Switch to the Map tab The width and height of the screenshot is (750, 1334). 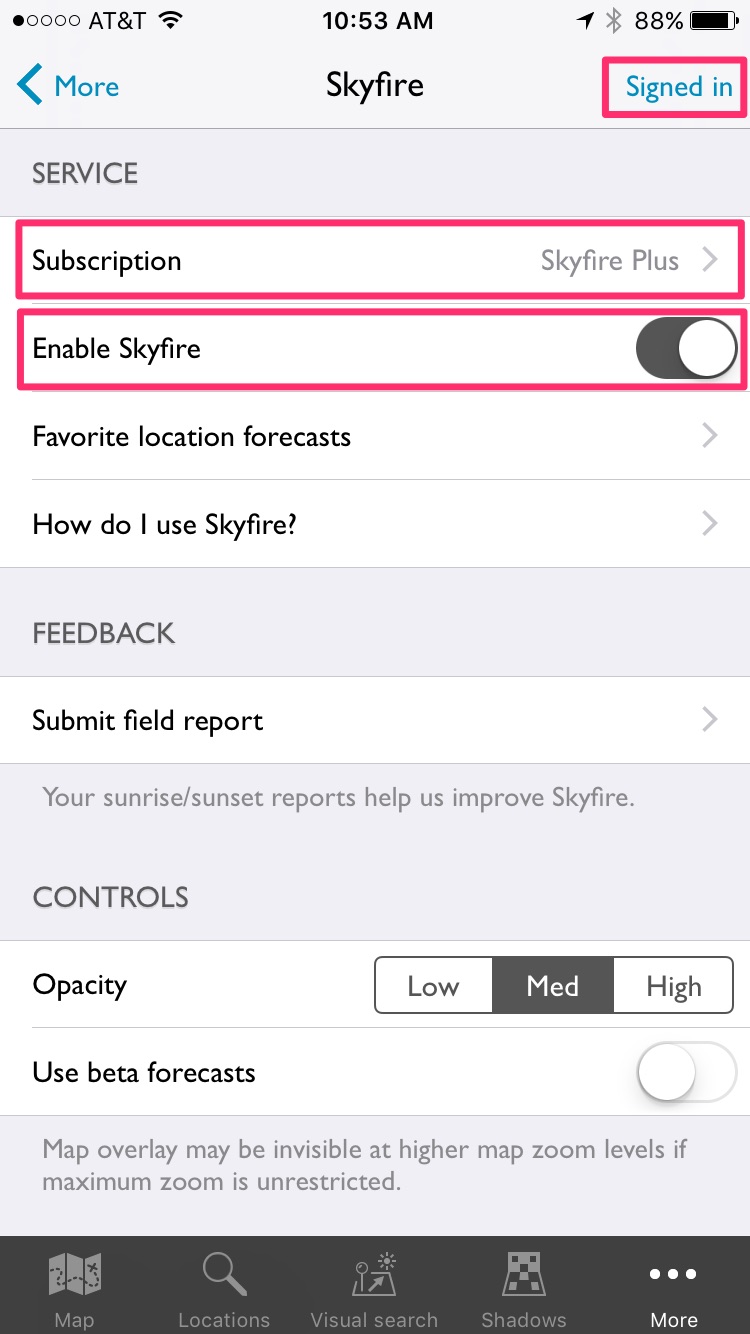click(75, 1287)
